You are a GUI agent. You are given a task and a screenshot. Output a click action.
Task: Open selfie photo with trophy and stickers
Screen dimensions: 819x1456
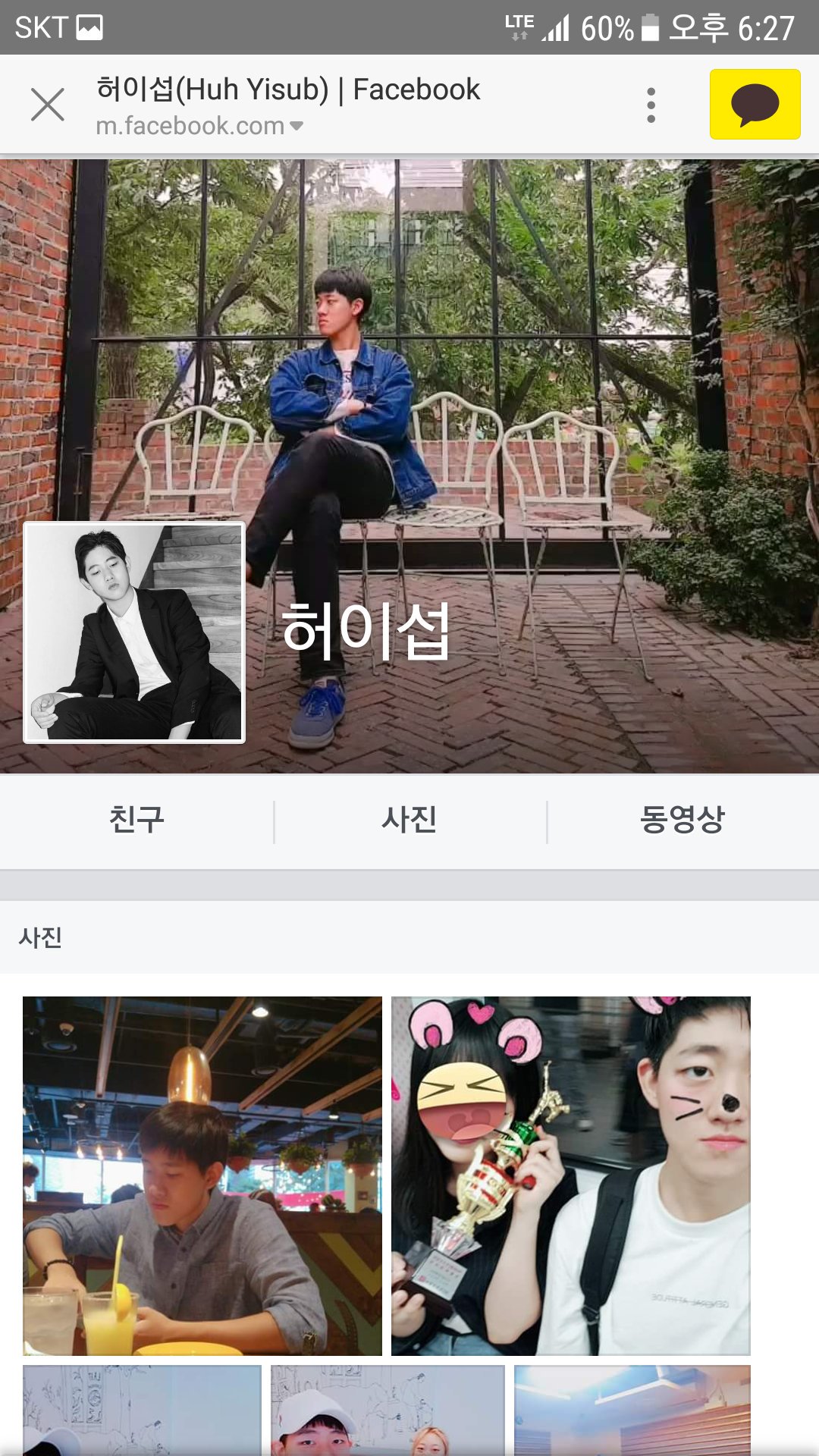coord(570,1175)
